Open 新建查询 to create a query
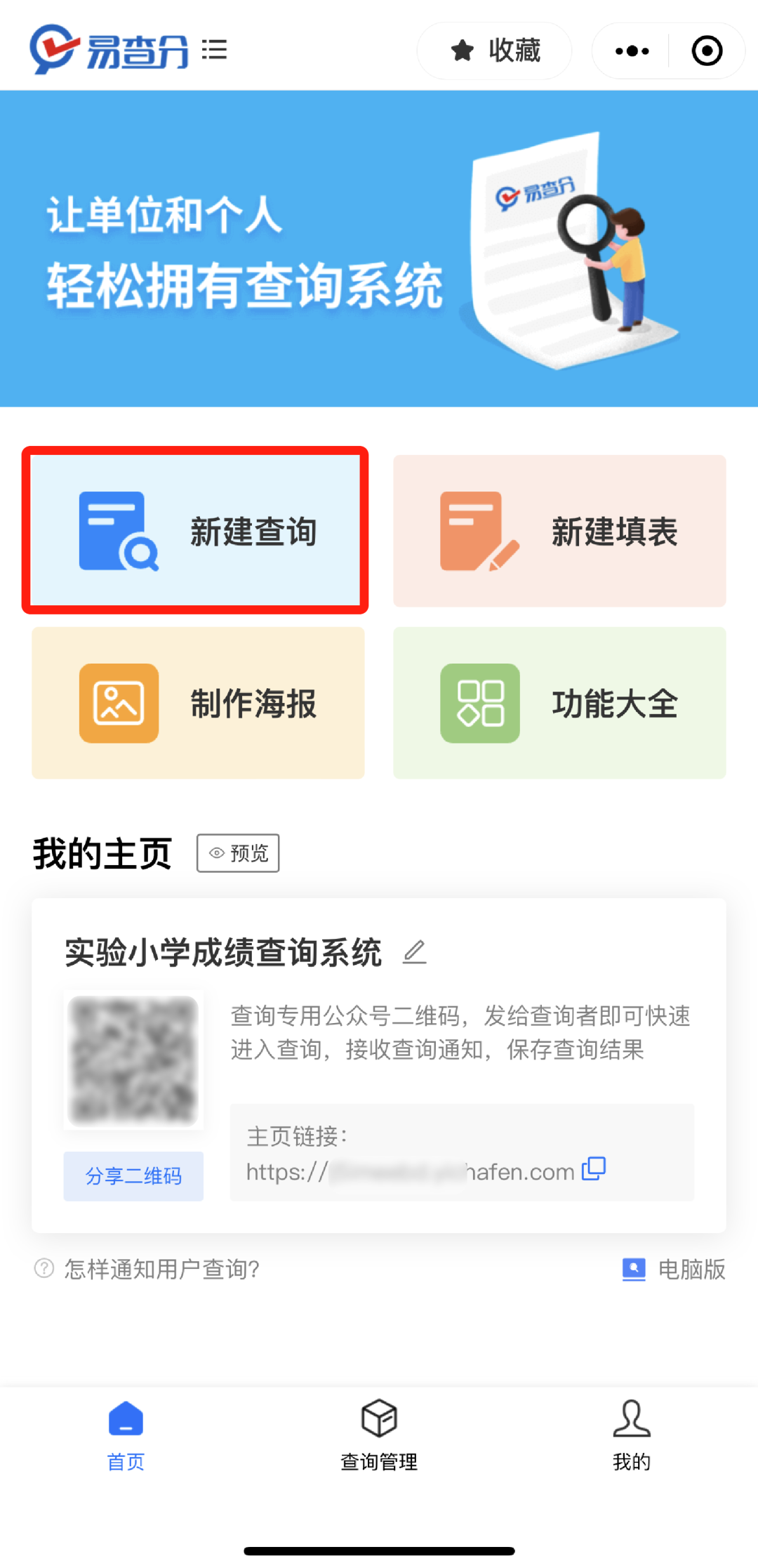The width and height of the screenshot is (758, 1568). coord(197,531)
